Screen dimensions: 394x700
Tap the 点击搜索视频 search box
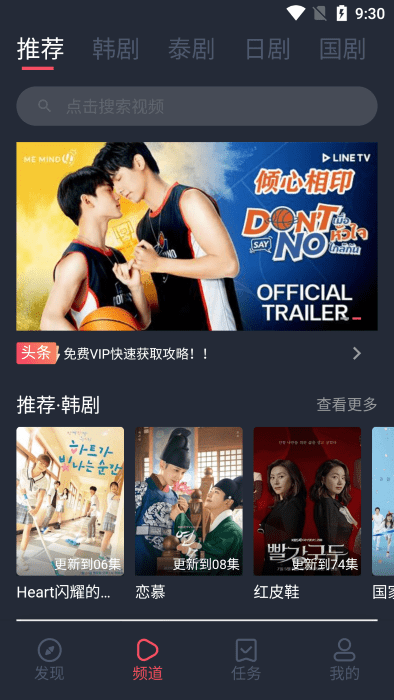click(197, 106)
